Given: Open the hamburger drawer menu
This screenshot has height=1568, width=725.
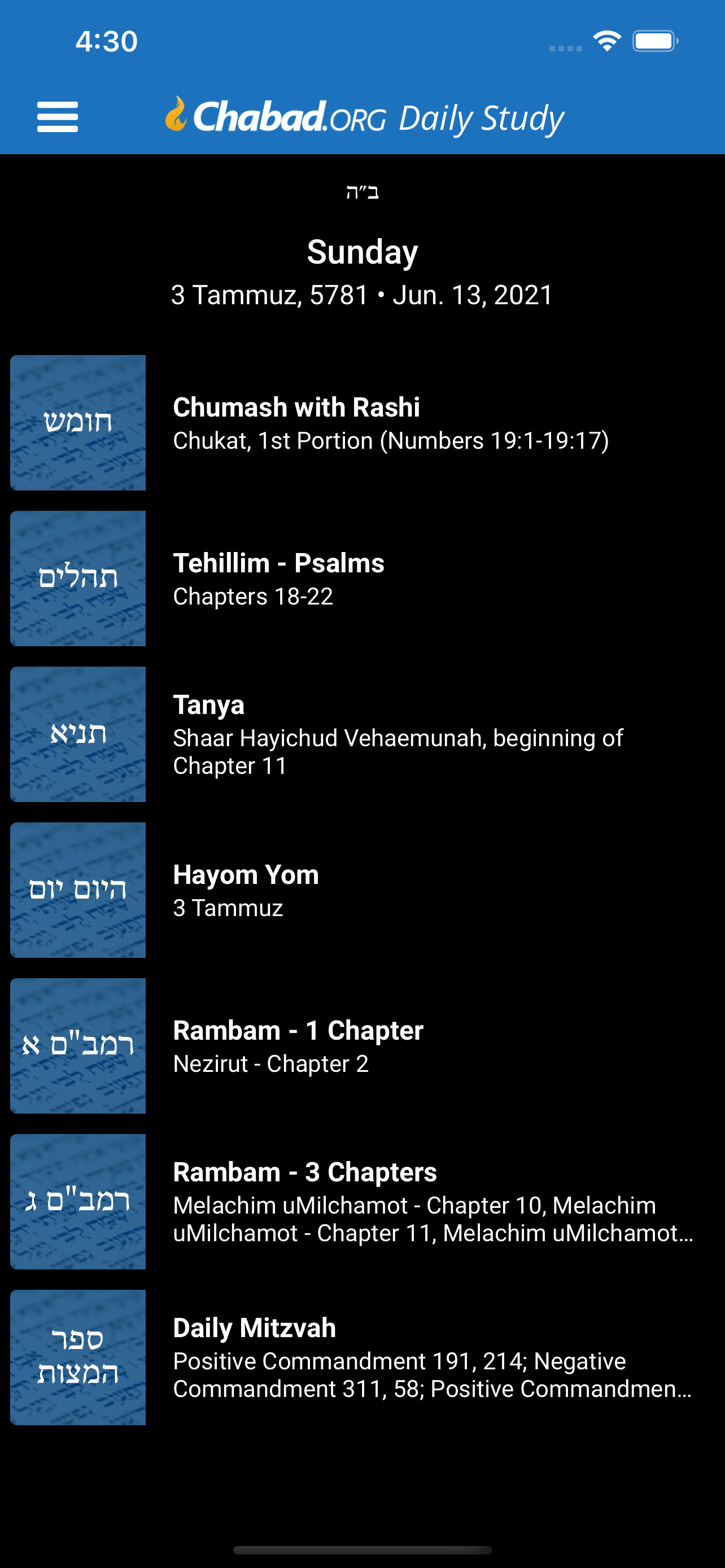Looking at the screenshot, I should 57,117.
